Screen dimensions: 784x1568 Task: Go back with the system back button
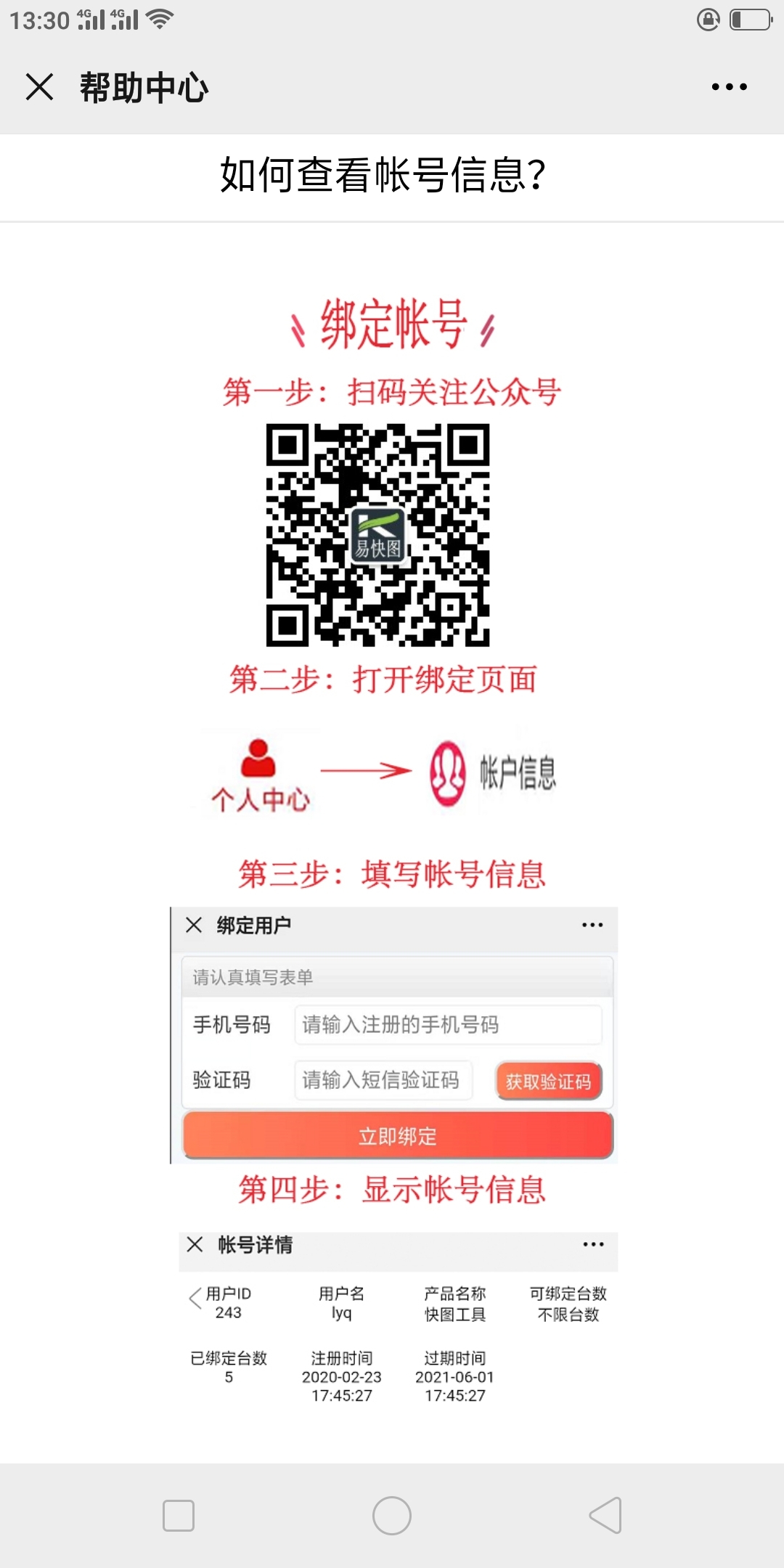click(x=606, y=1516)
